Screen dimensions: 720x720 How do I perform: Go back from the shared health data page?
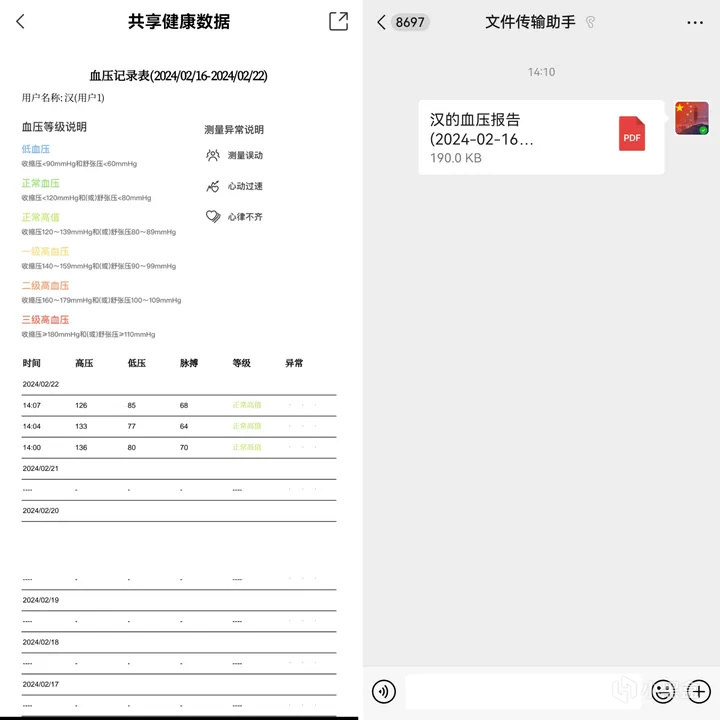coord(20,21)
